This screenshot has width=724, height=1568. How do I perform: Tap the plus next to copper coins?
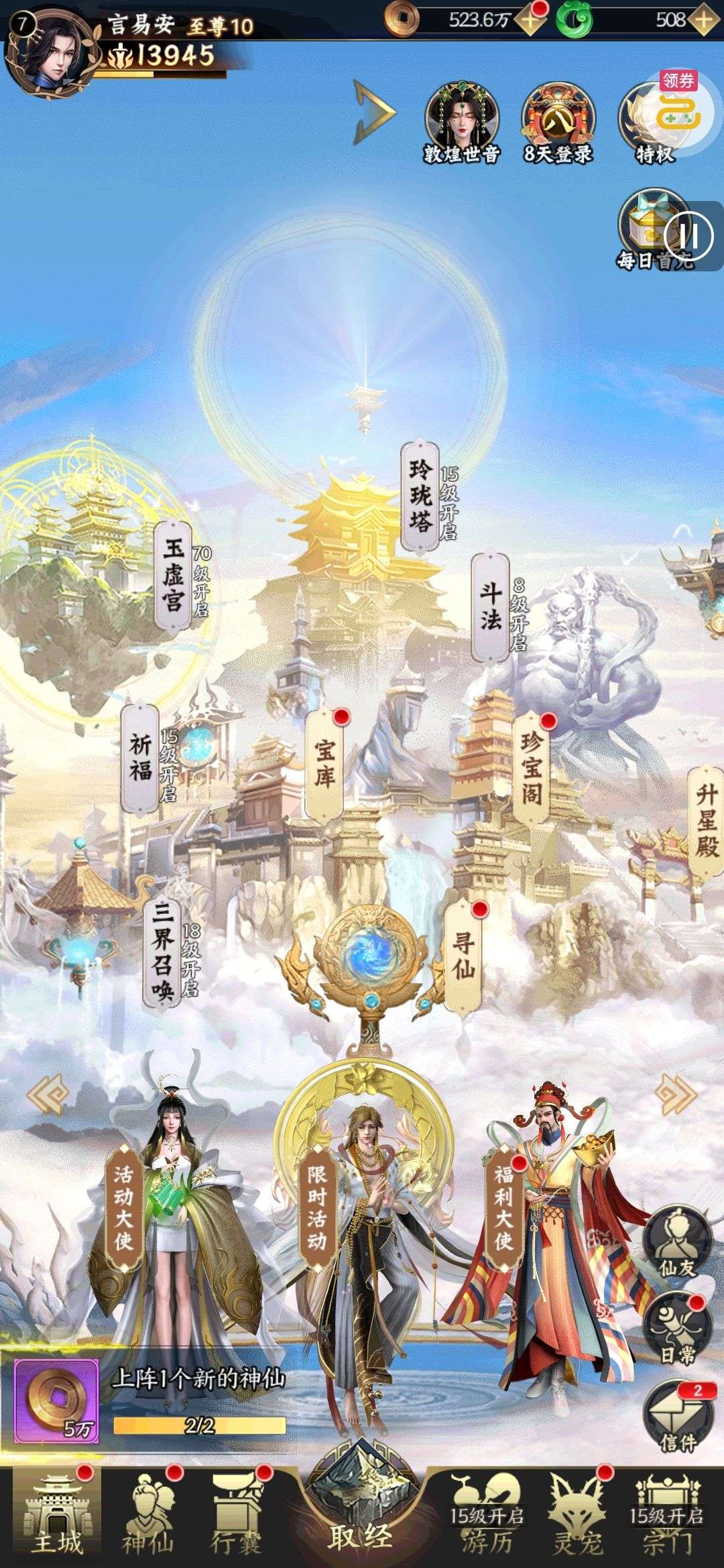pos(531,20)
